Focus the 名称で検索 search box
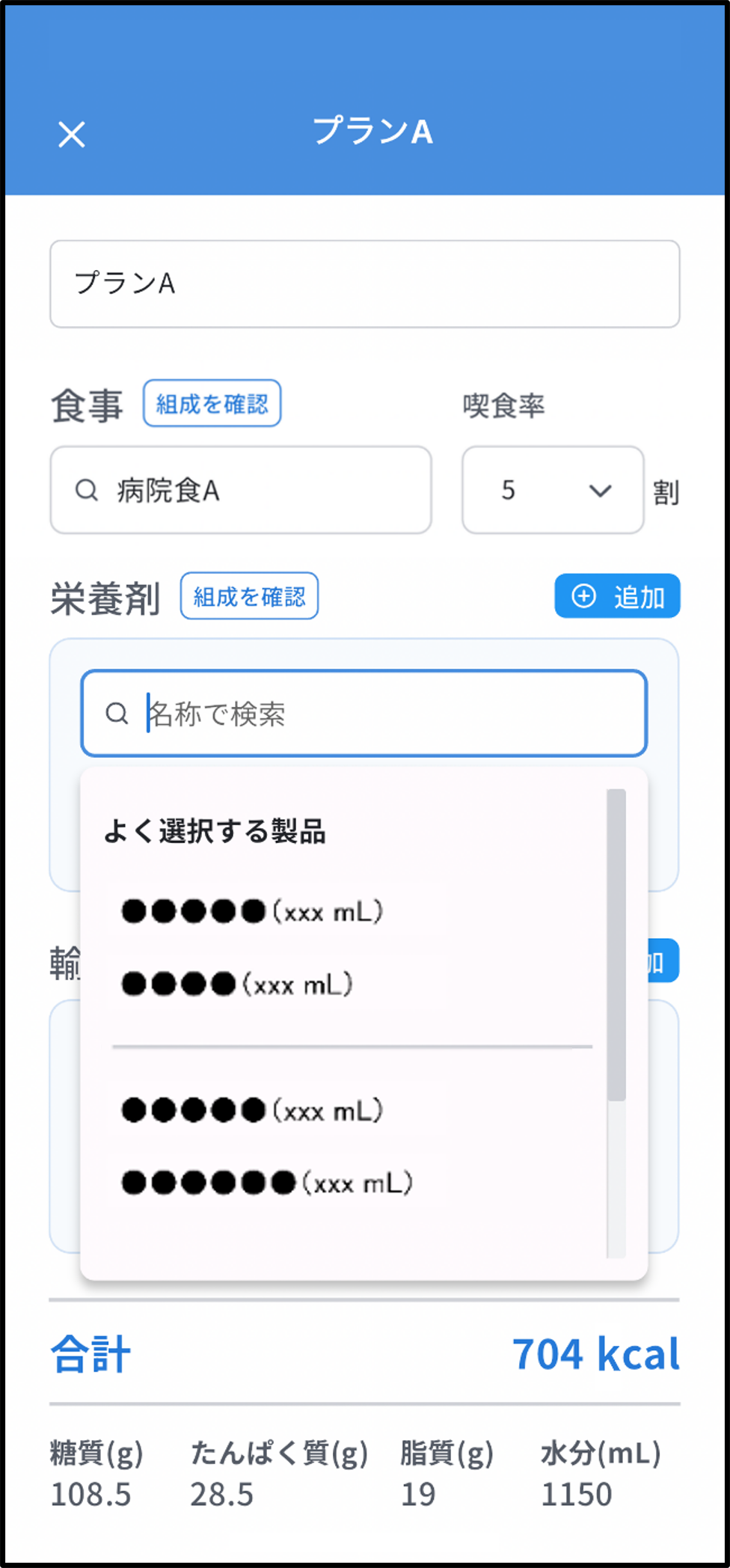 pos(364,714)
